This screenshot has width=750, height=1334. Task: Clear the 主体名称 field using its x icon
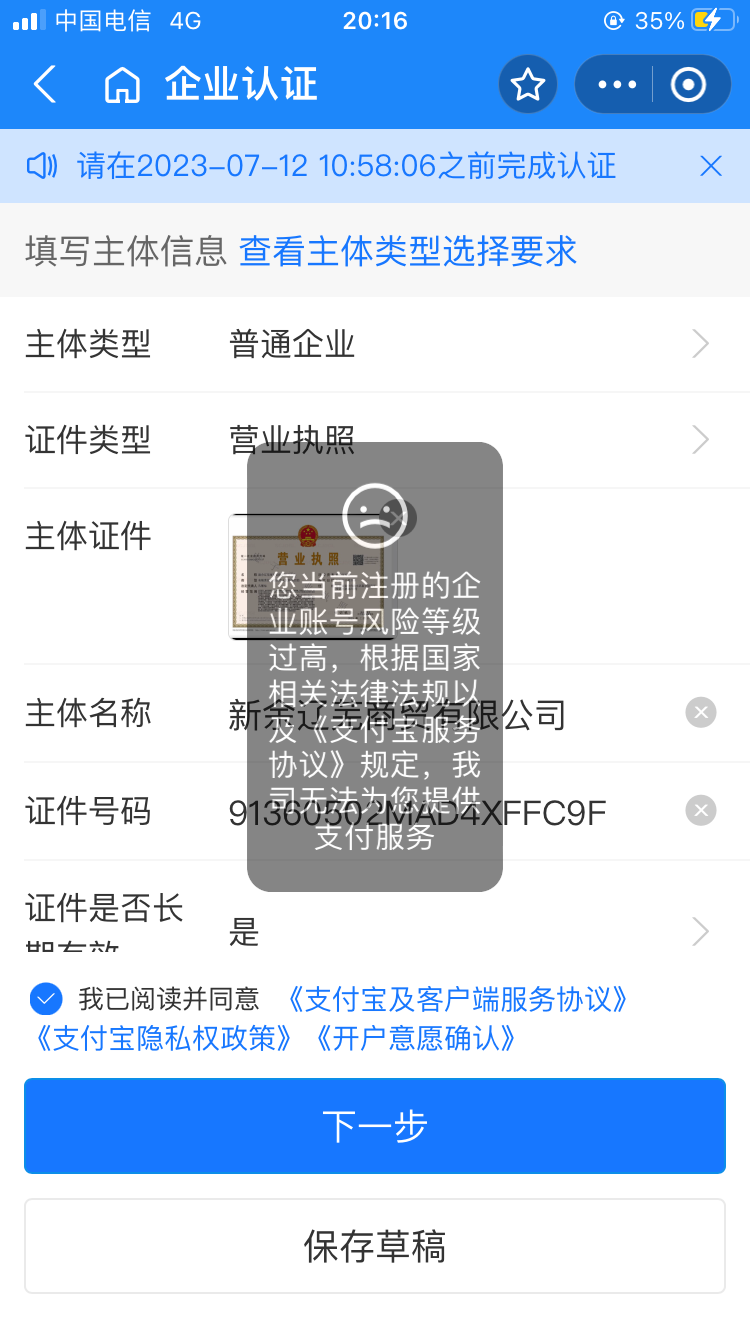tap(700, 712)
